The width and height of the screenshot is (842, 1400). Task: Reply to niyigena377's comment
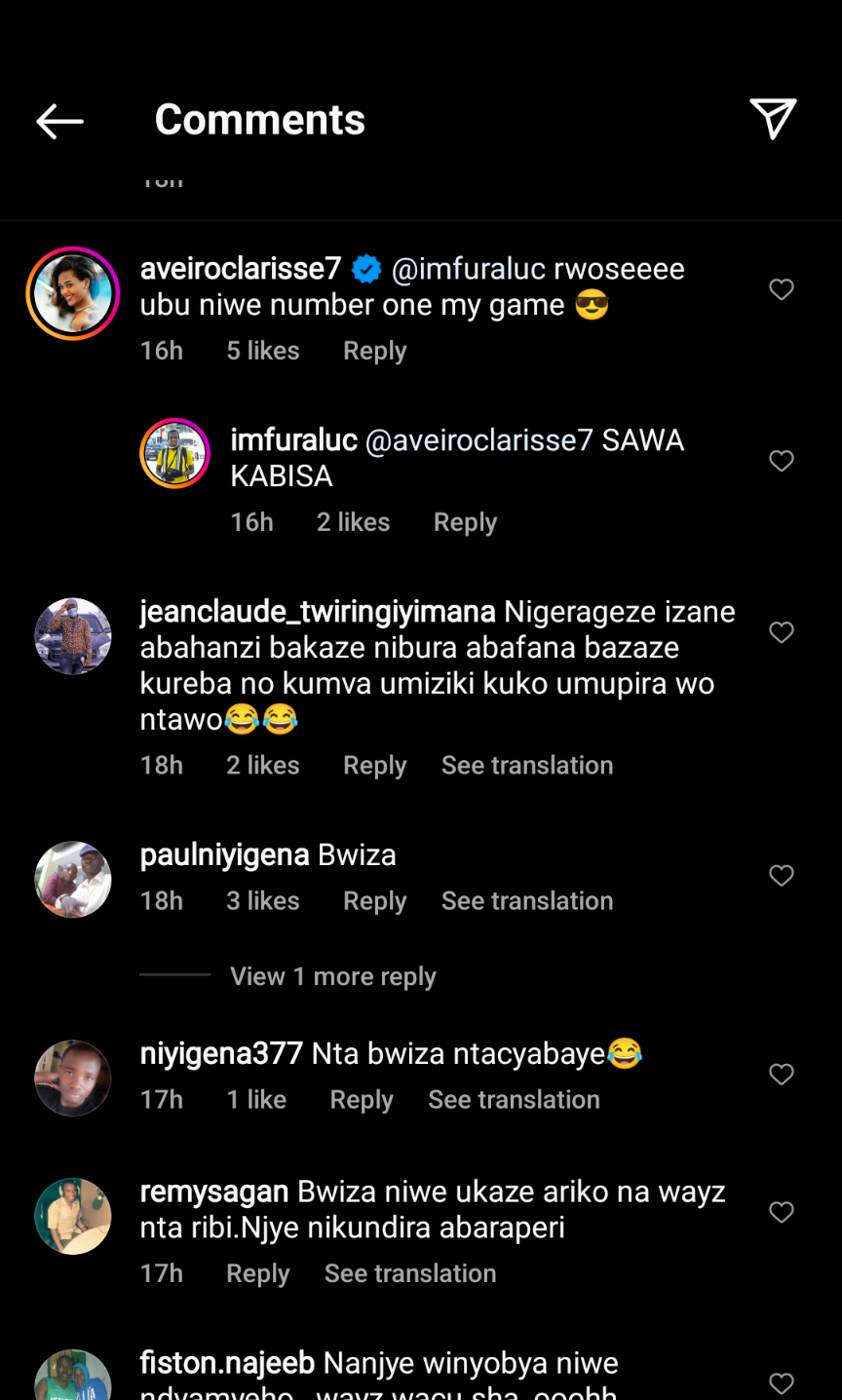pyautogui.click(x=362, y=1100)
